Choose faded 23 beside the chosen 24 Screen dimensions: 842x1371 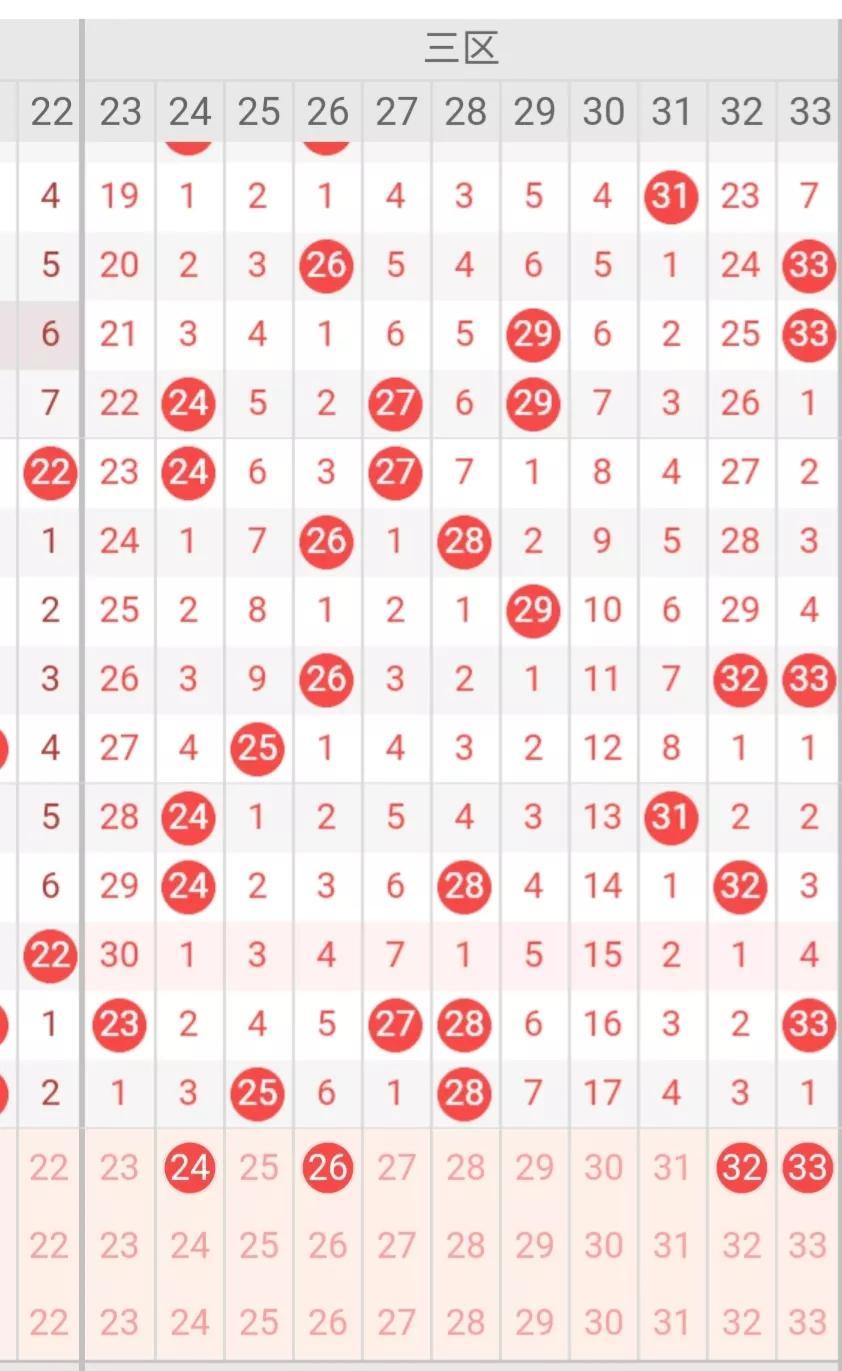point(120,1167)
